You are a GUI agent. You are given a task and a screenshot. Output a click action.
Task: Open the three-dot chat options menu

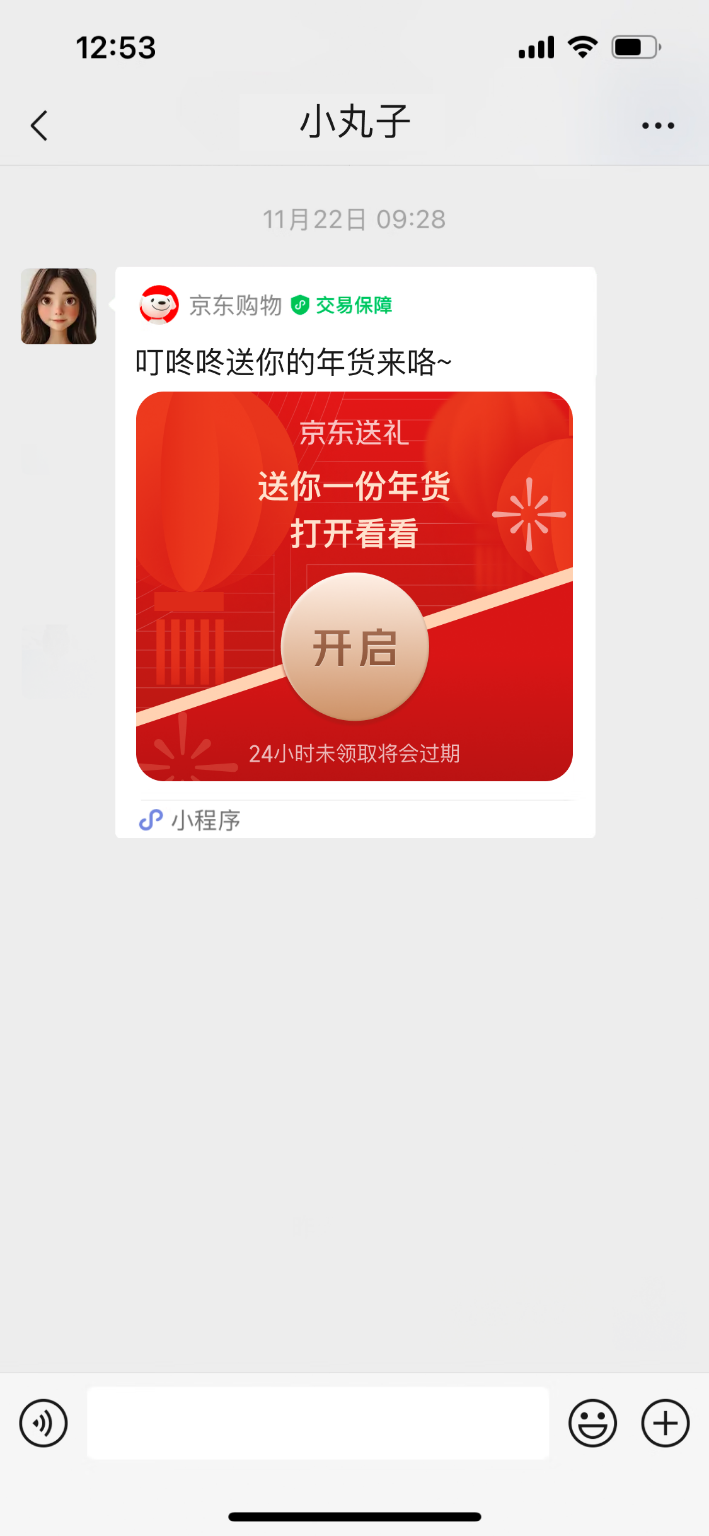point(657,126)
